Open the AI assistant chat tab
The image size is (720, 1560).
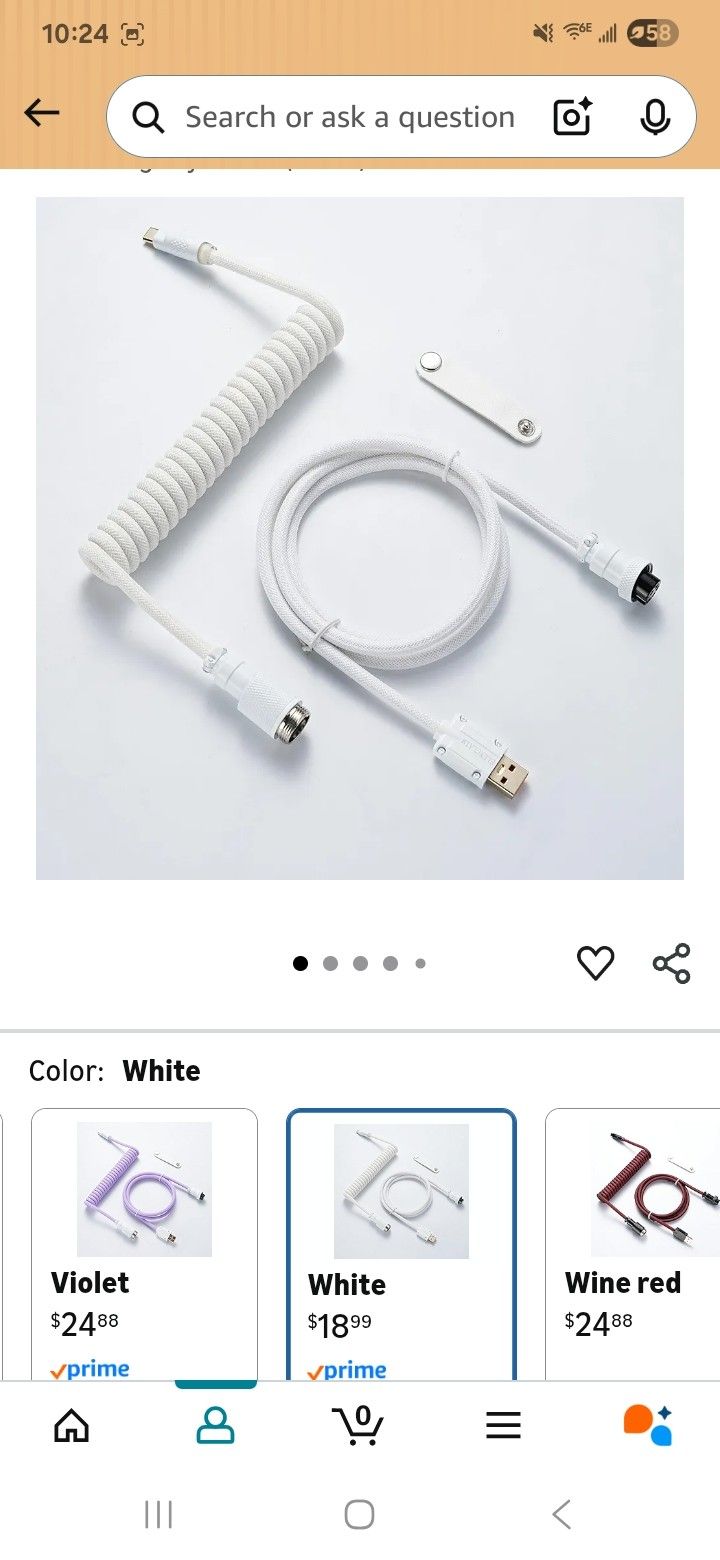coord(647,1425)
